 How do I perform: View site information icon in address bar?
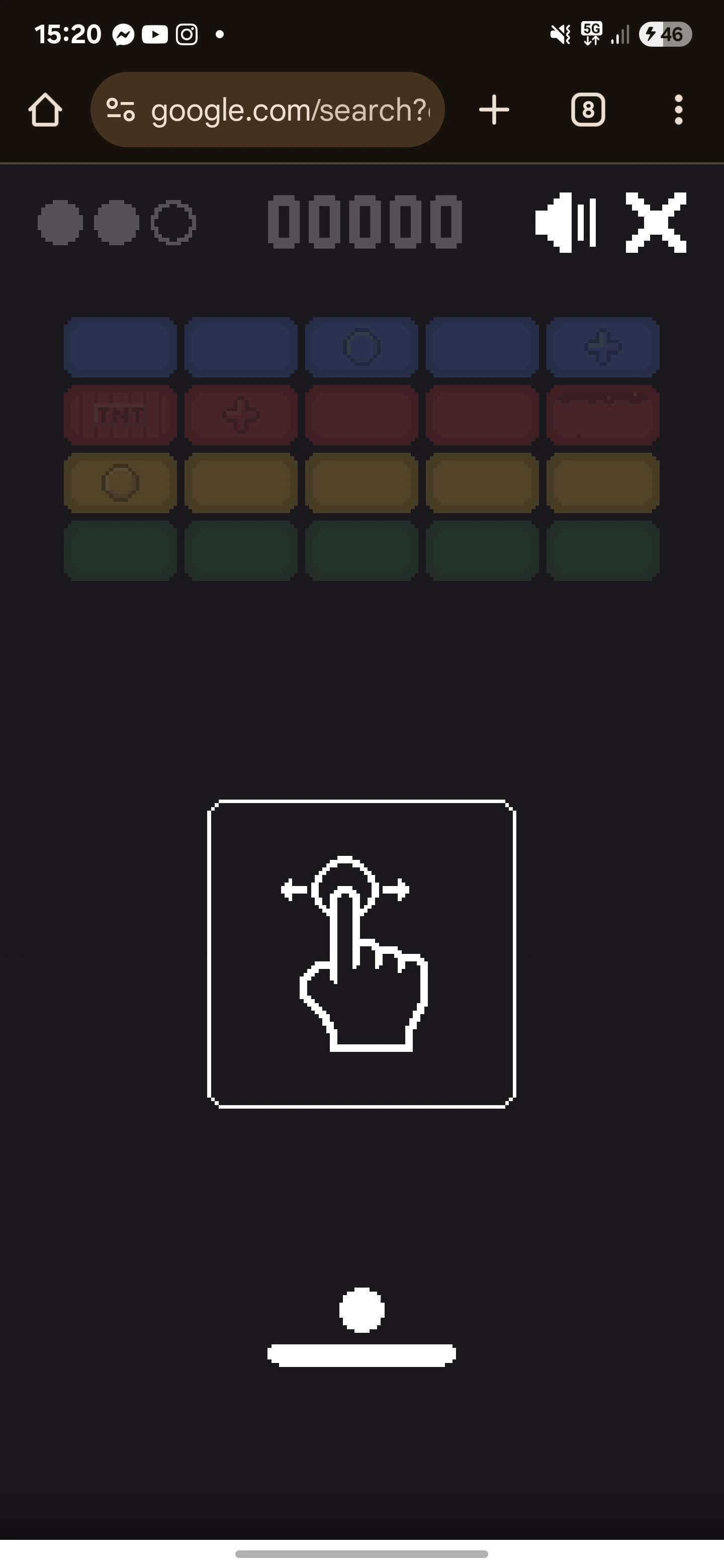click(121, 110)
